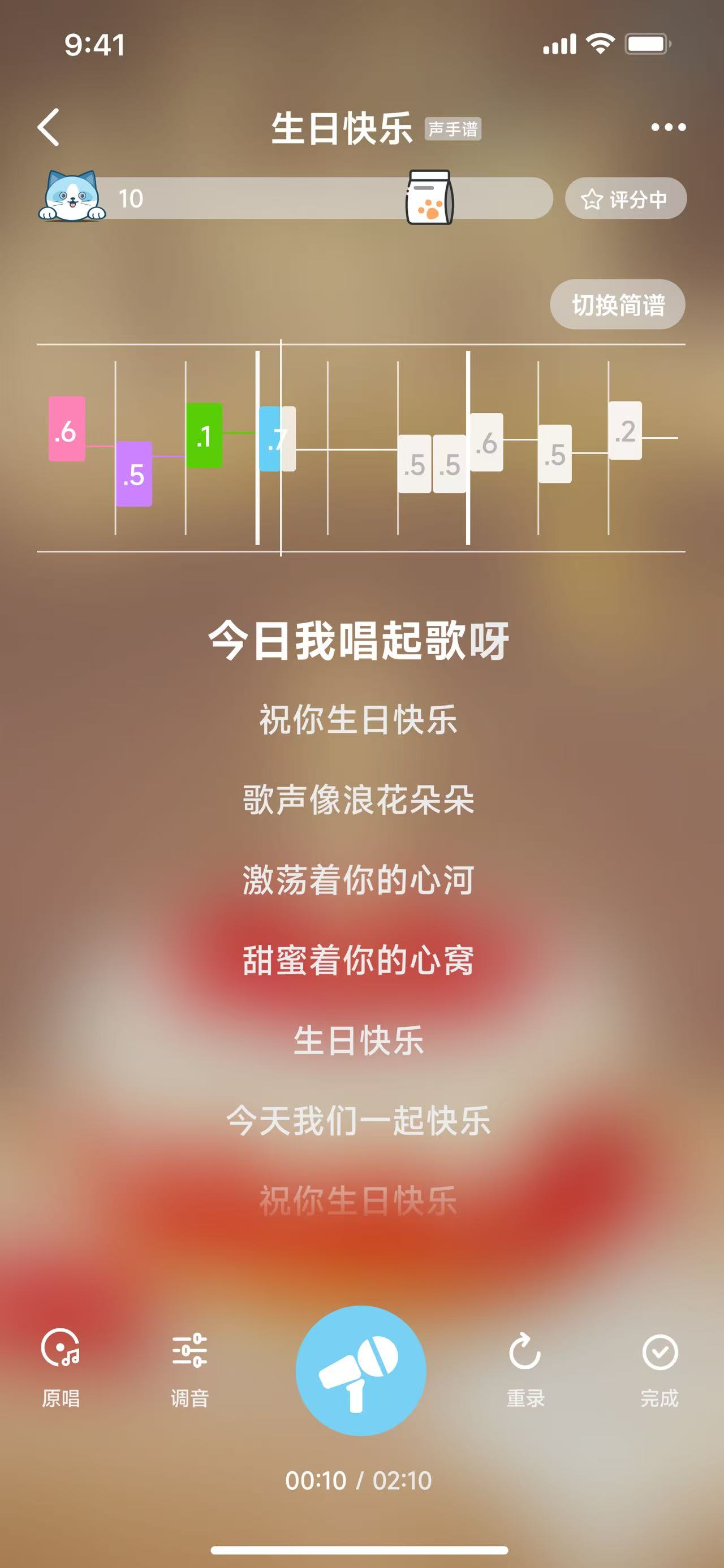Tap the 重录 re-record icon
Image resolution: width=724 pixels, height=1568 pixels.
click(524, 1362)
